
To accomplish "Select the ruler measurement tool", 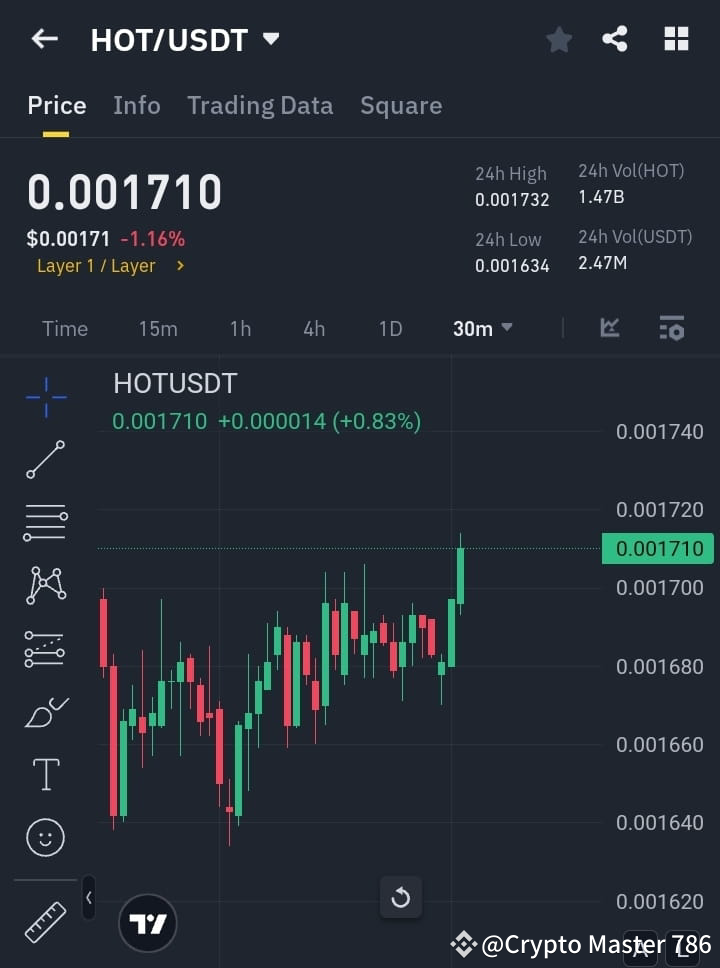I will (x=45, y=923).
